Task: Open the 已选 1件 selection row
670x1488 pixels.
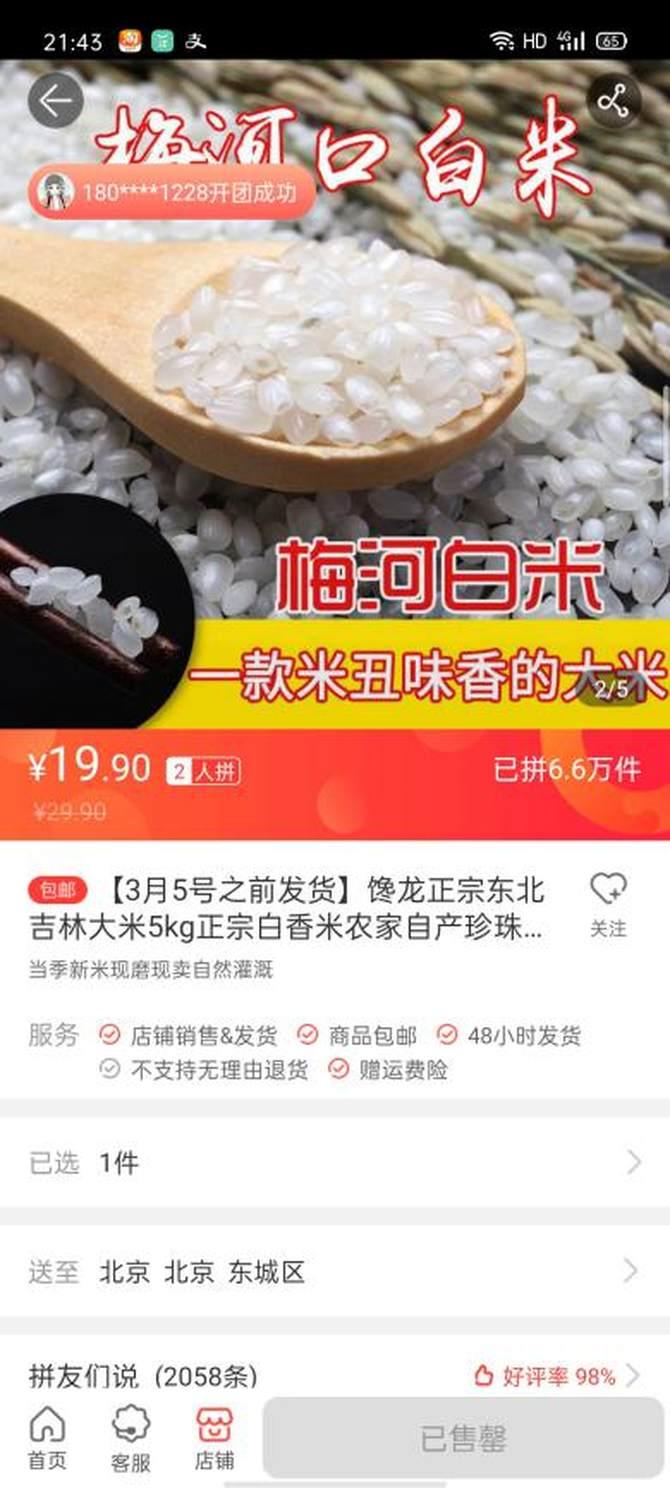Action: tap(335, 1162)
